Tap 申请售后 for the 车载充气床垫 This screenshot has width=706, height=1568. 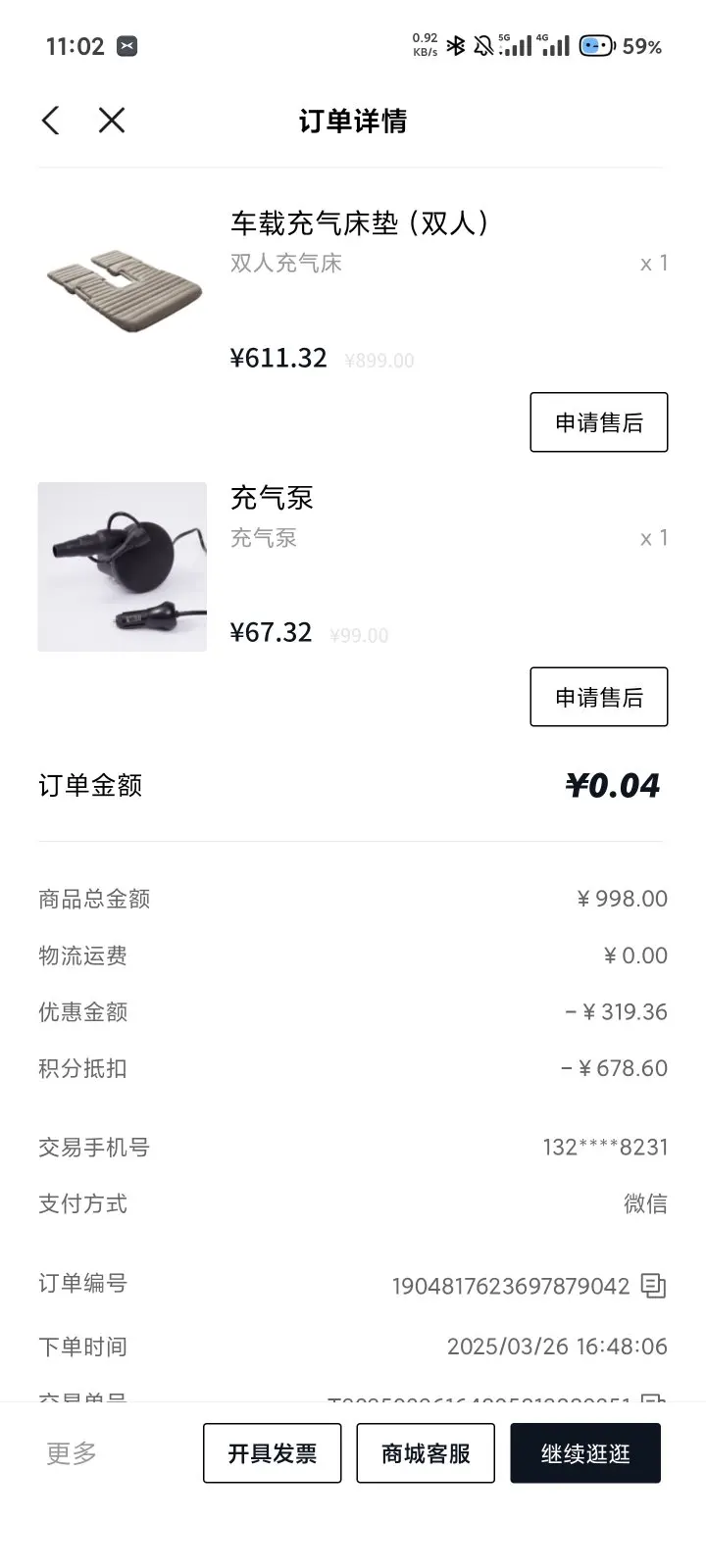[x=598, y=422]
